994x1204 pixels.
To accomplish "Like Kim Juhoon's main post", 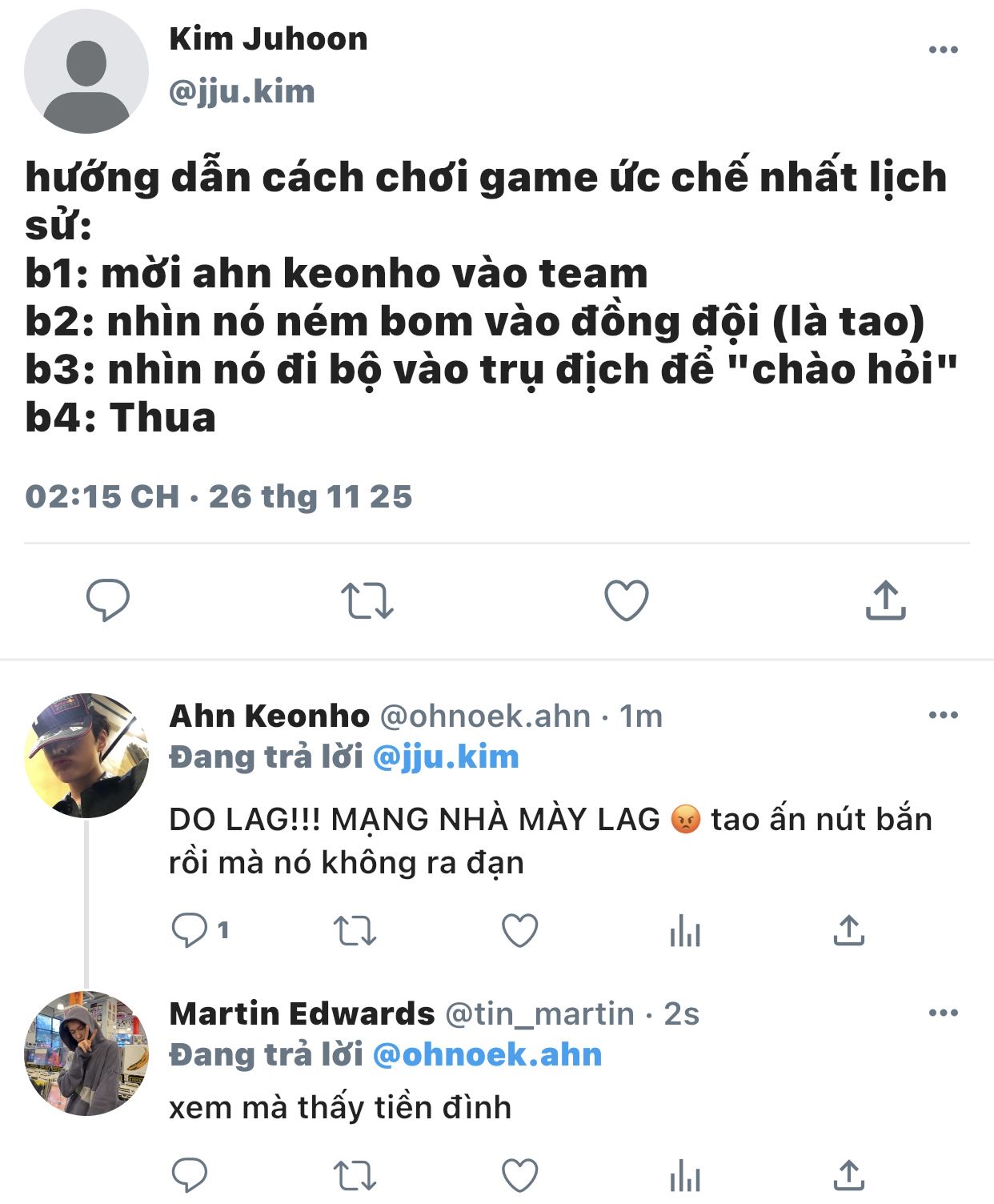I will point(626,600).
